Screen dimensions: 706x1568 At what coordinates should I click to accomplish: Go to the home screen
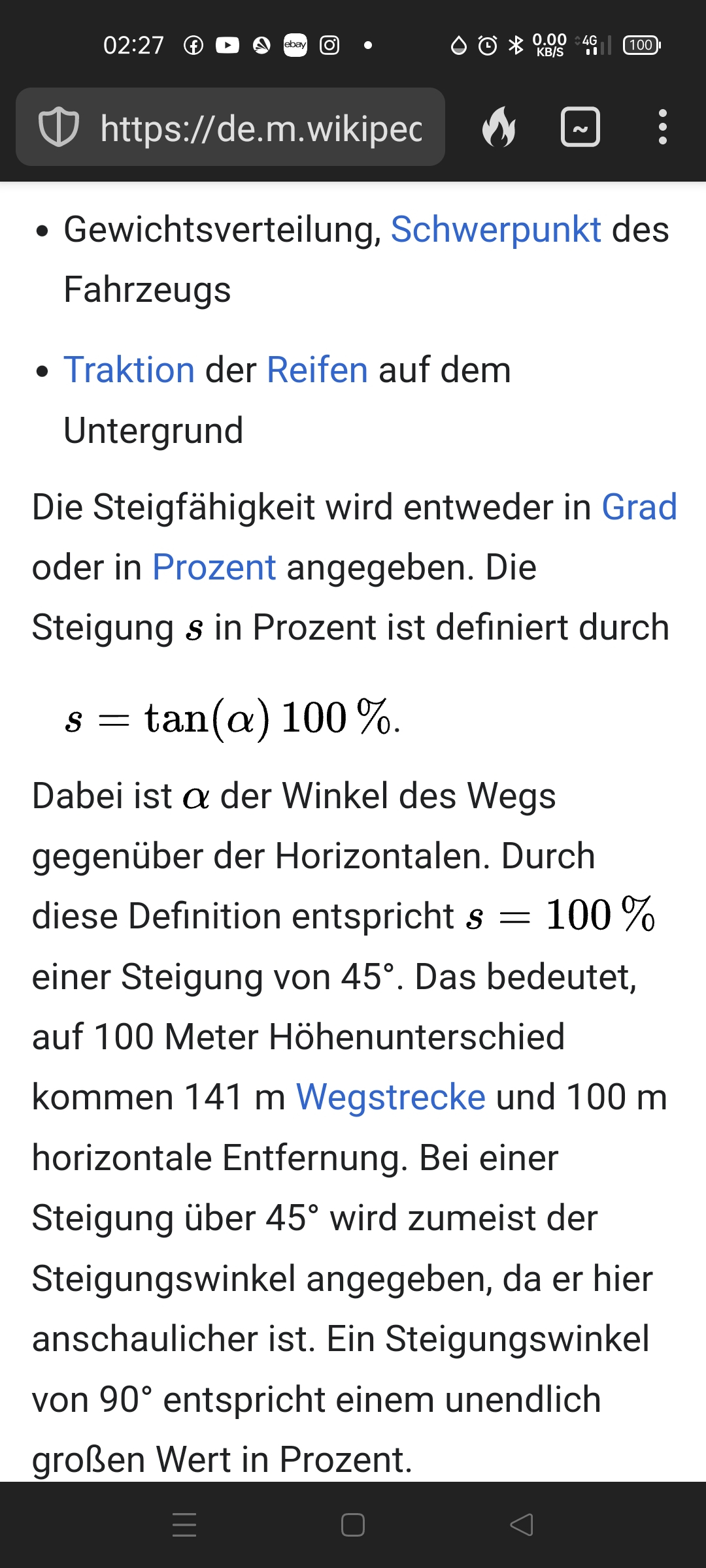coord(353,1525)
